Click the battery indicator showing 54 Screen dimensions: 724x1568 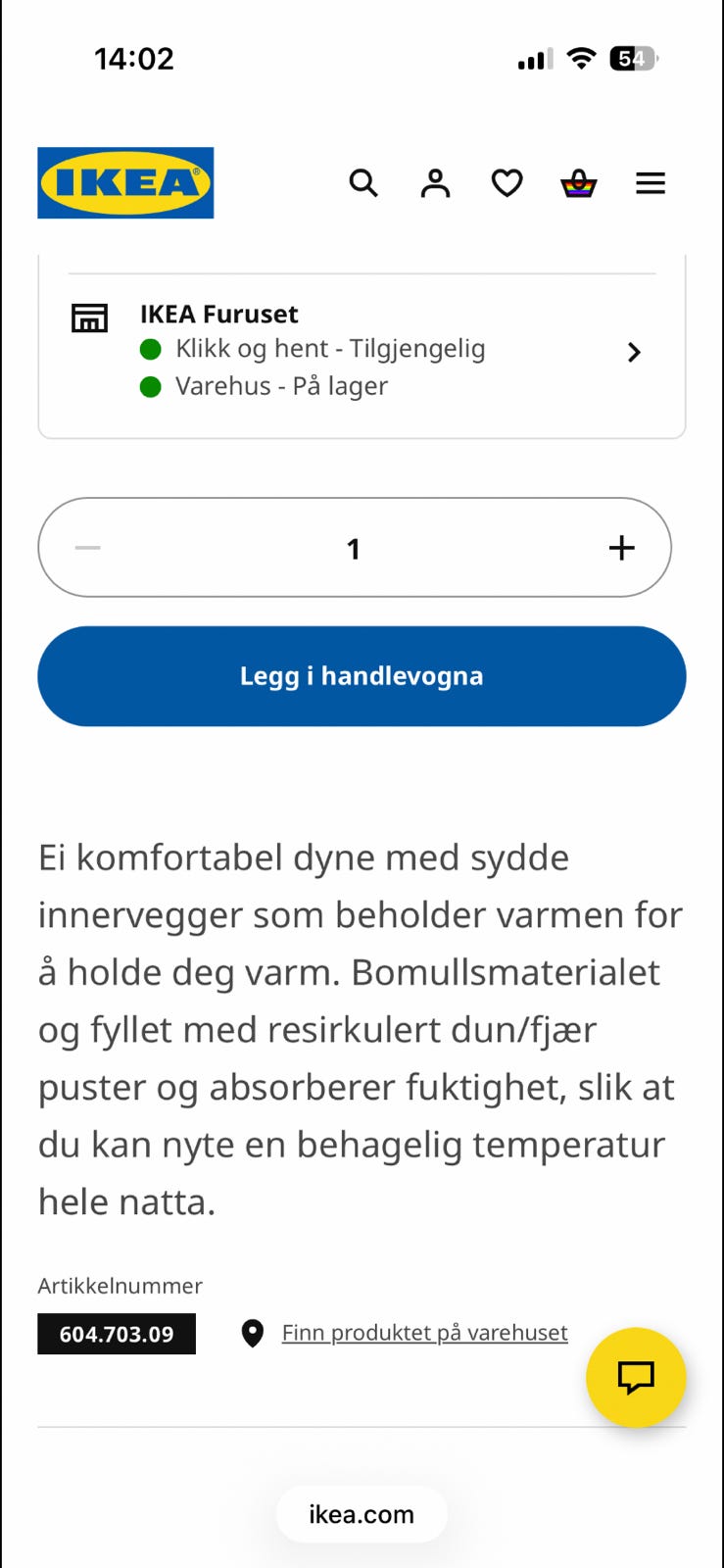(630, 59)
